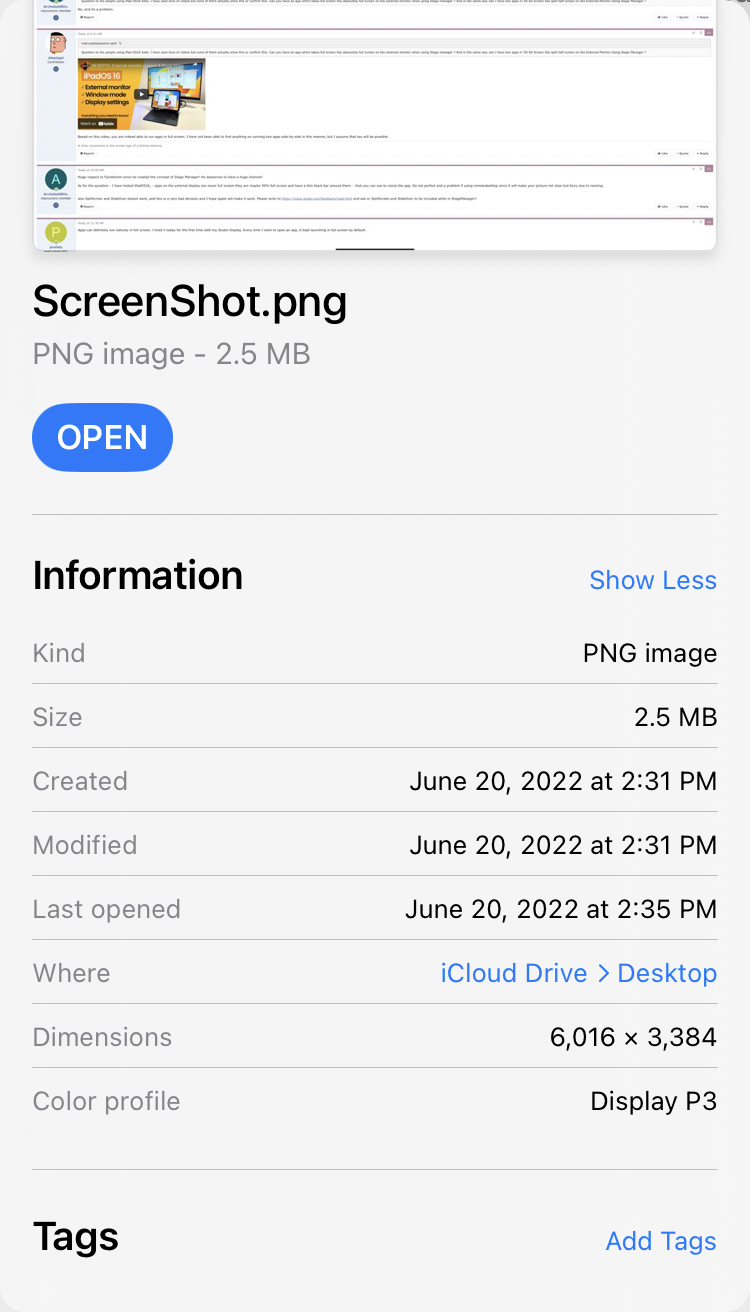750x1312 pixels.
Task: Go to iCloud Drive Desktop location
Action: coord(578,973)
